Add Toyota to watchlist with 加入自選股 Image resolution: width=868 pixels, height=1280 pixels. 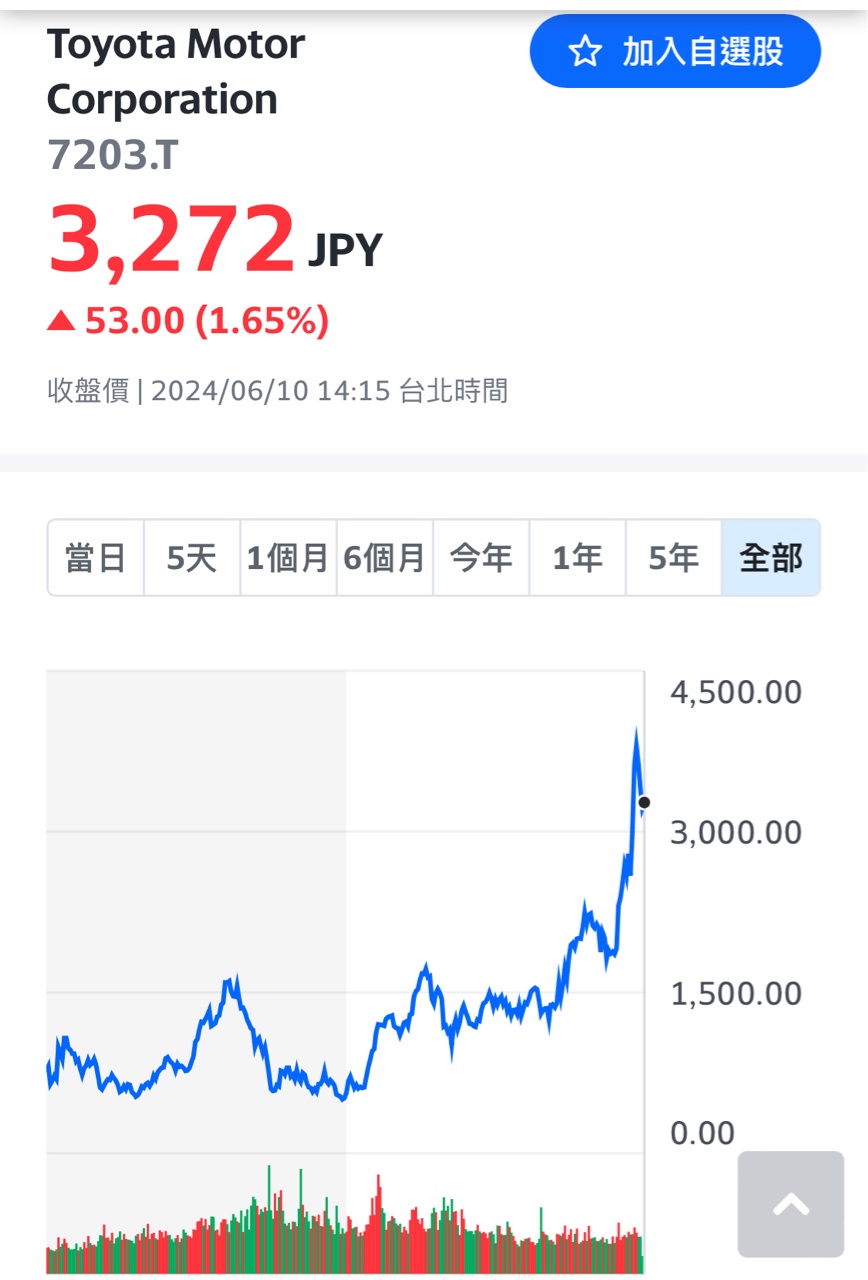tap(675, 51)
